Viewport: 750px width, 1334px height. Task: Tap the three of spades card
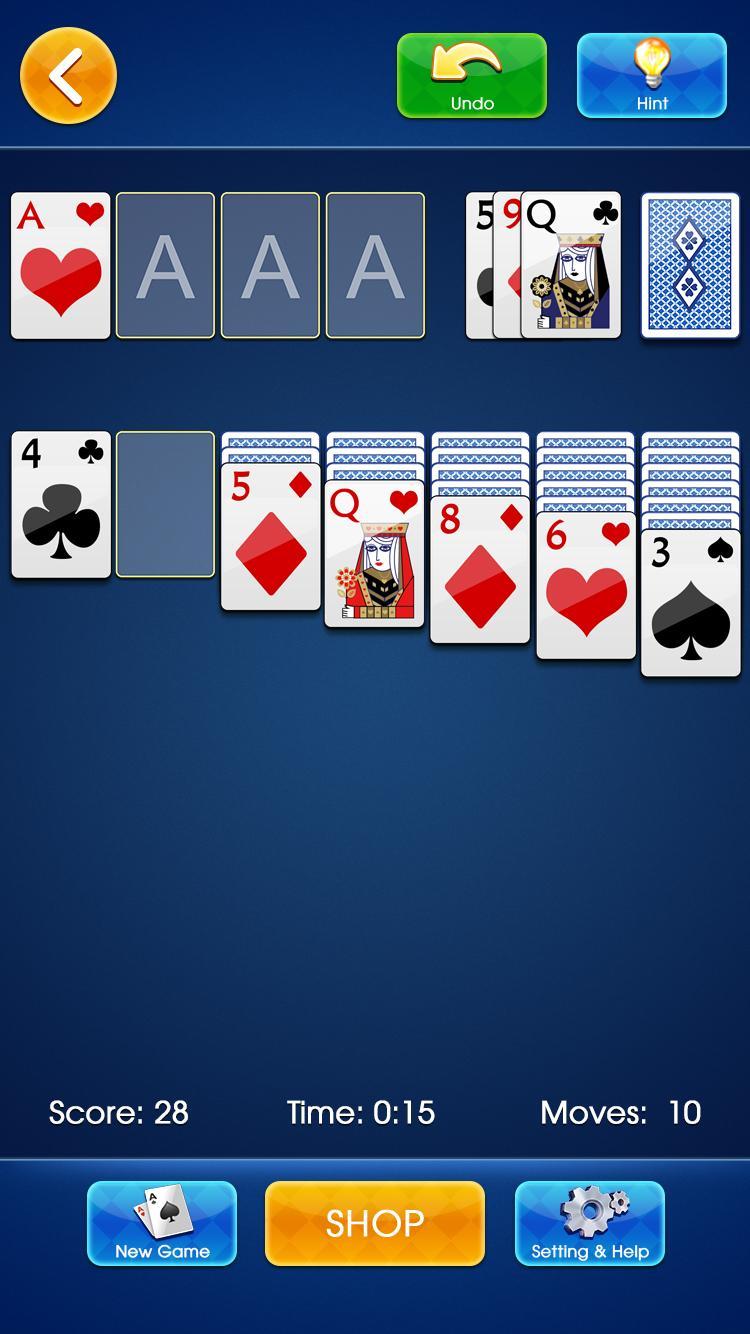pyautogui.click(x=690, y=603)
